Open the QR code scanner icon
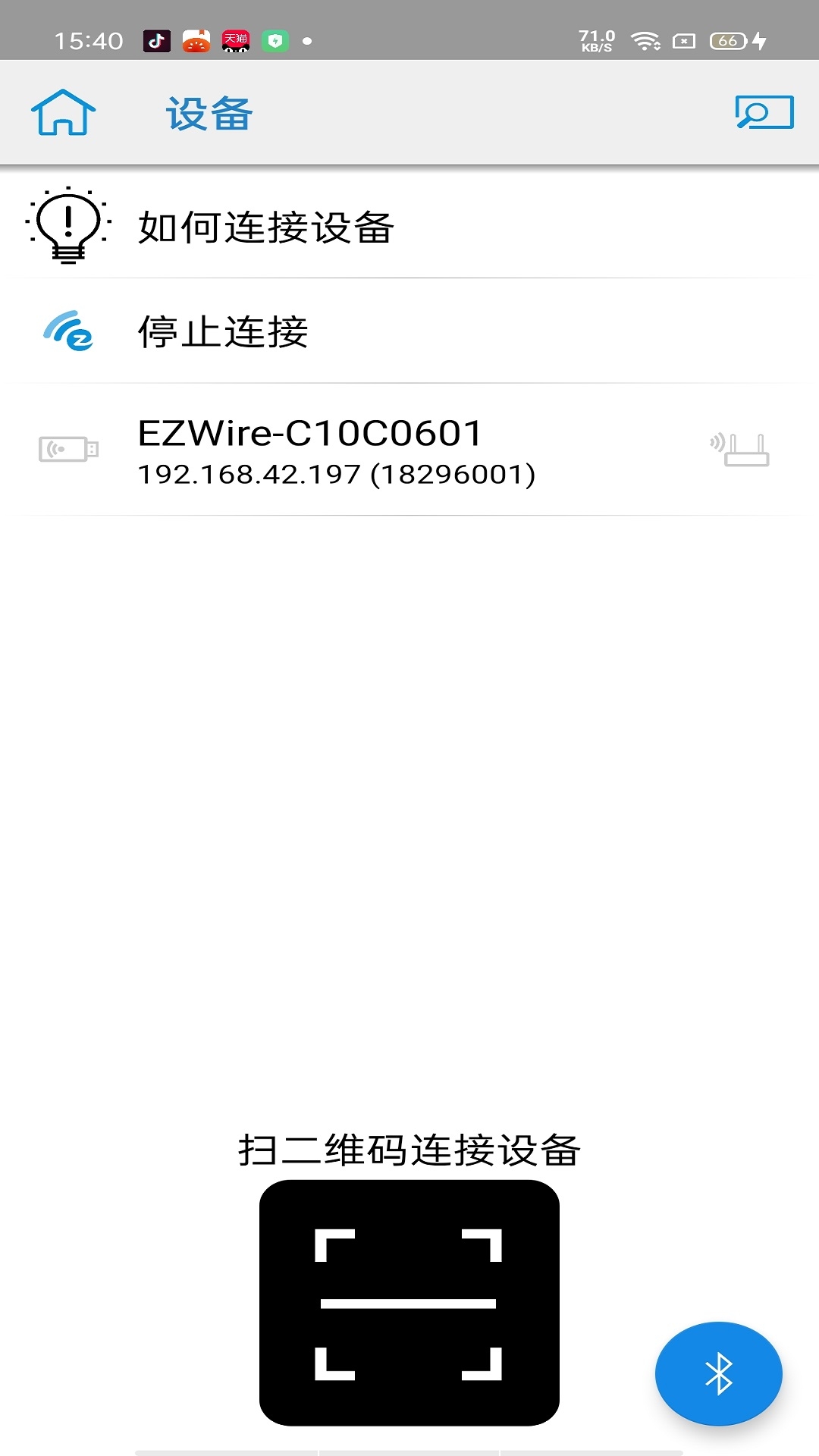 point(409,1301)
